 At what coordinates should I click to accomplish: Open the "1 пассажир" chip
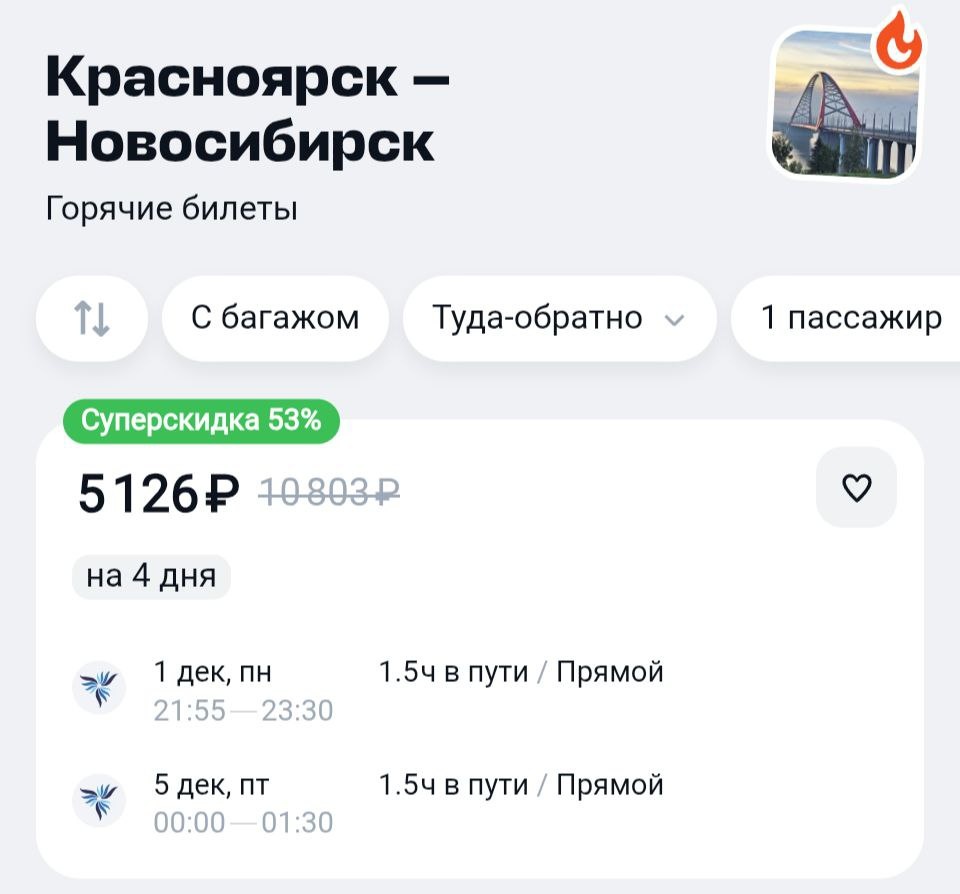pos(846,318)
